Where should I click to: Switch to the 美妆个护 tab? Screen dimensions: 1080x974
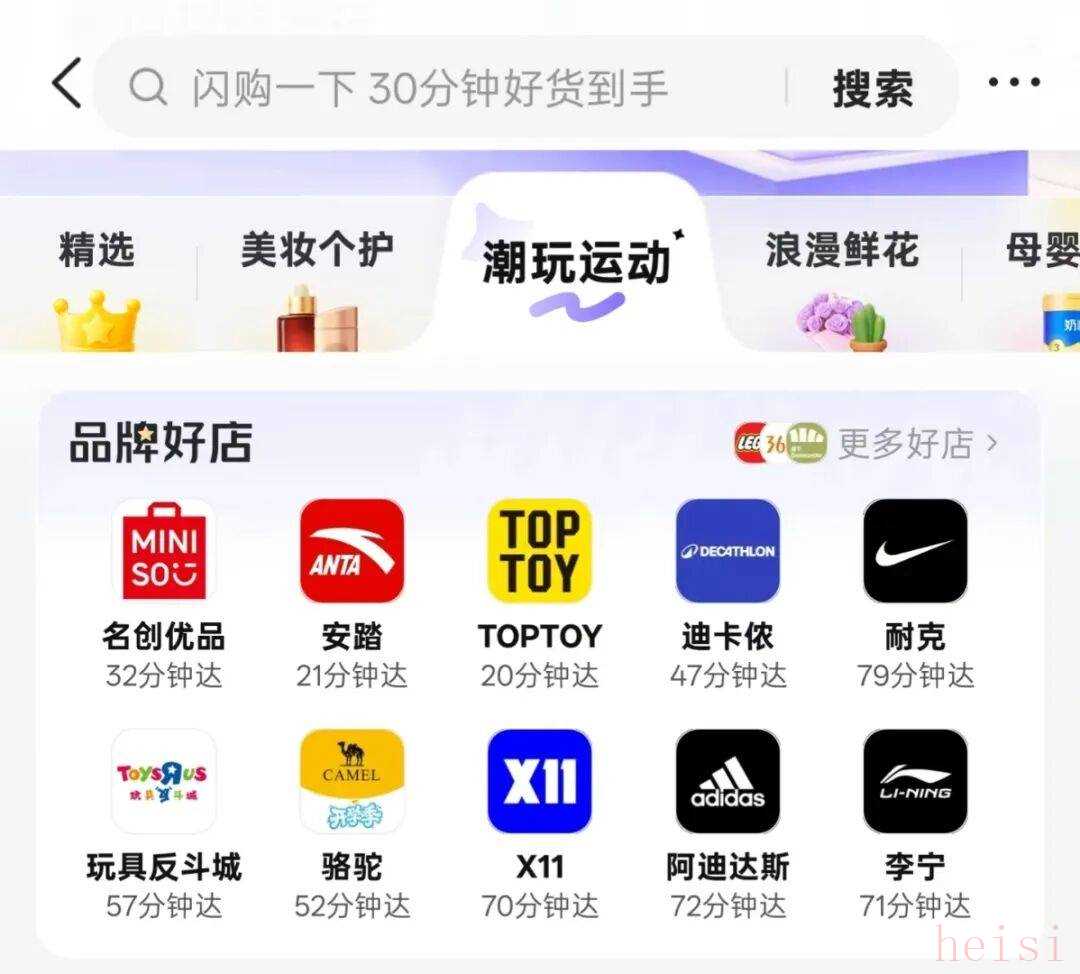317,252
